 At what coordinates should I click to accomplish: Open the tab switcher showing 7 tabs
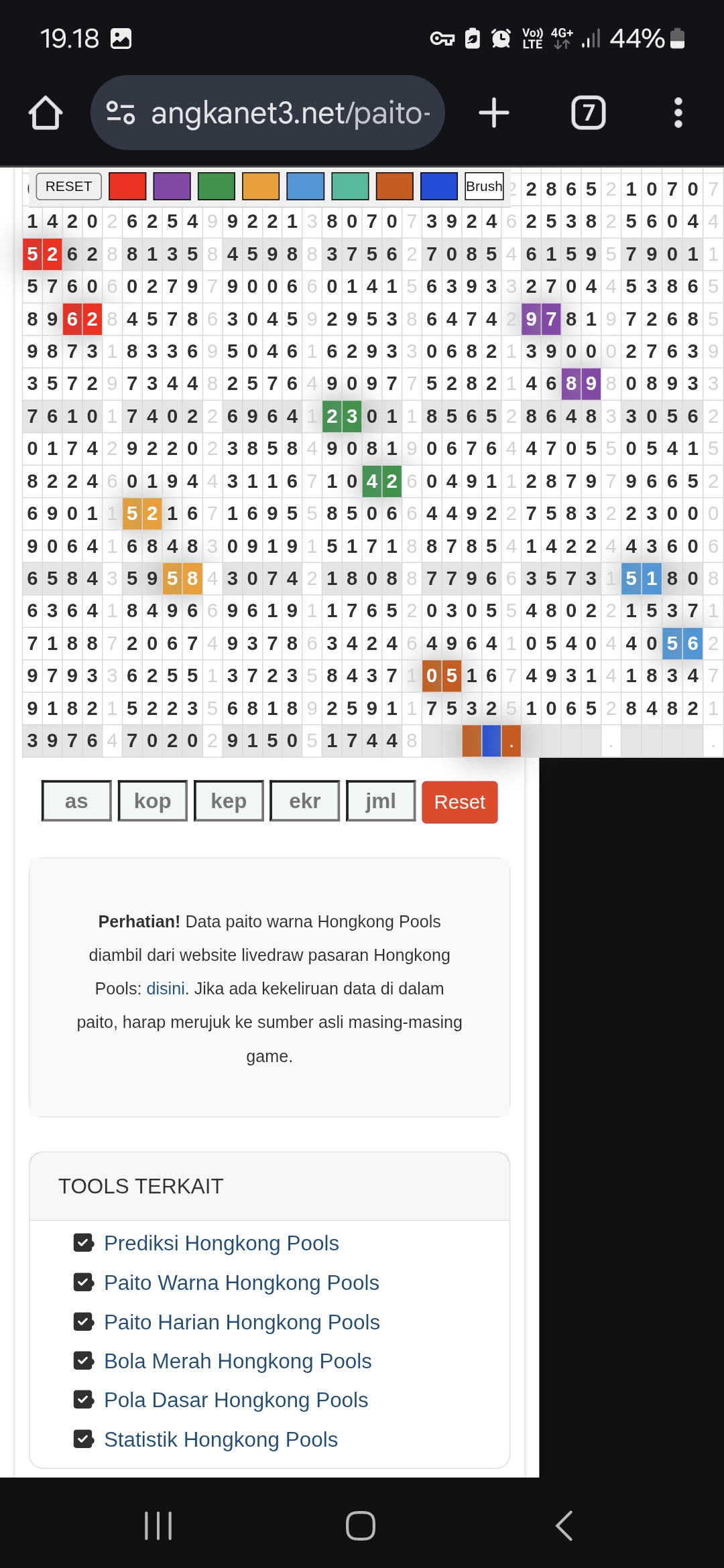588,113
